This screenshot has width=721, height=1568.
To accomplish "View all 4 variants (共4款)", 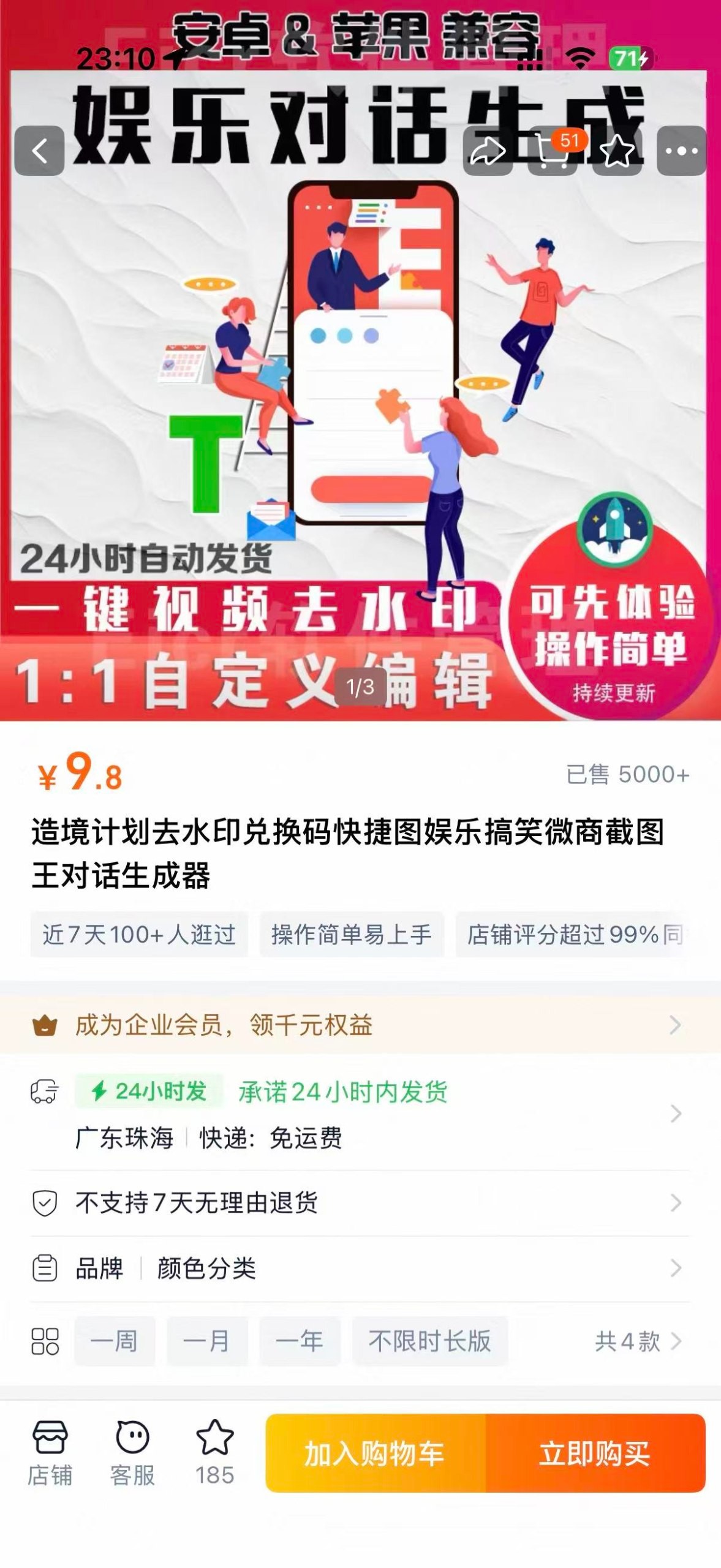I will click(637, 1341).
